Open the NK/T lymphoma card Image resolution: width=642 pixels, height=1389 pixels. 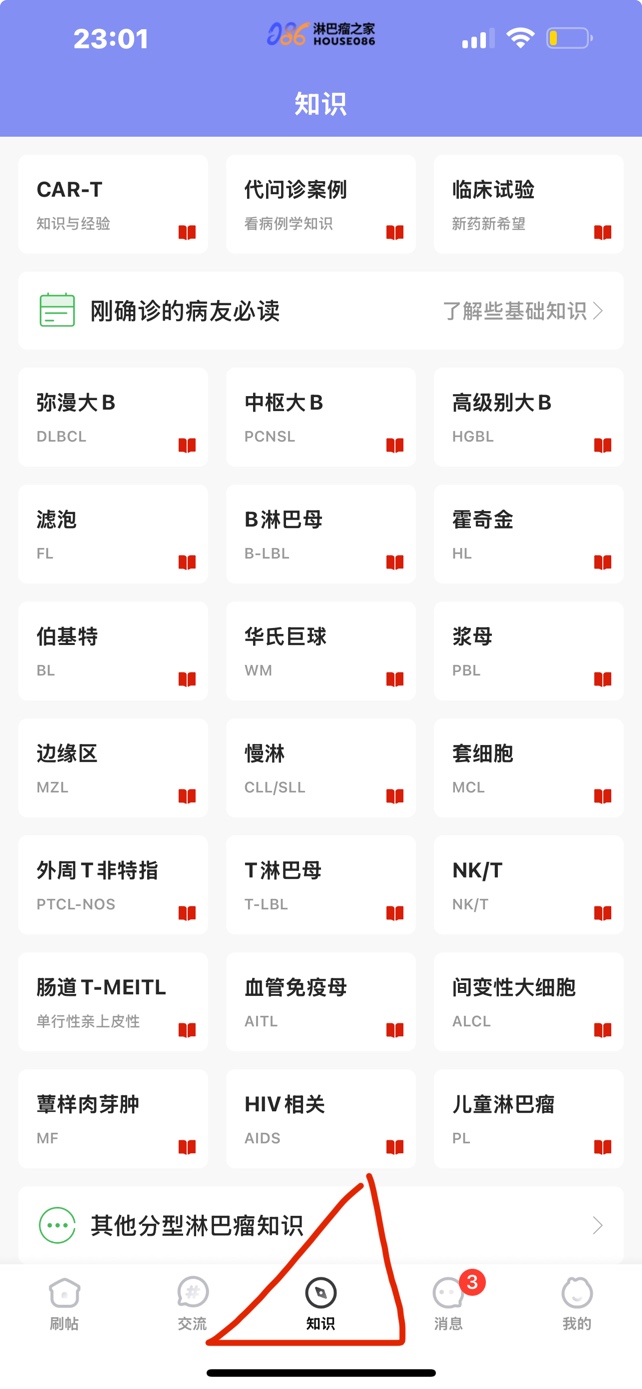click(528, 885)
